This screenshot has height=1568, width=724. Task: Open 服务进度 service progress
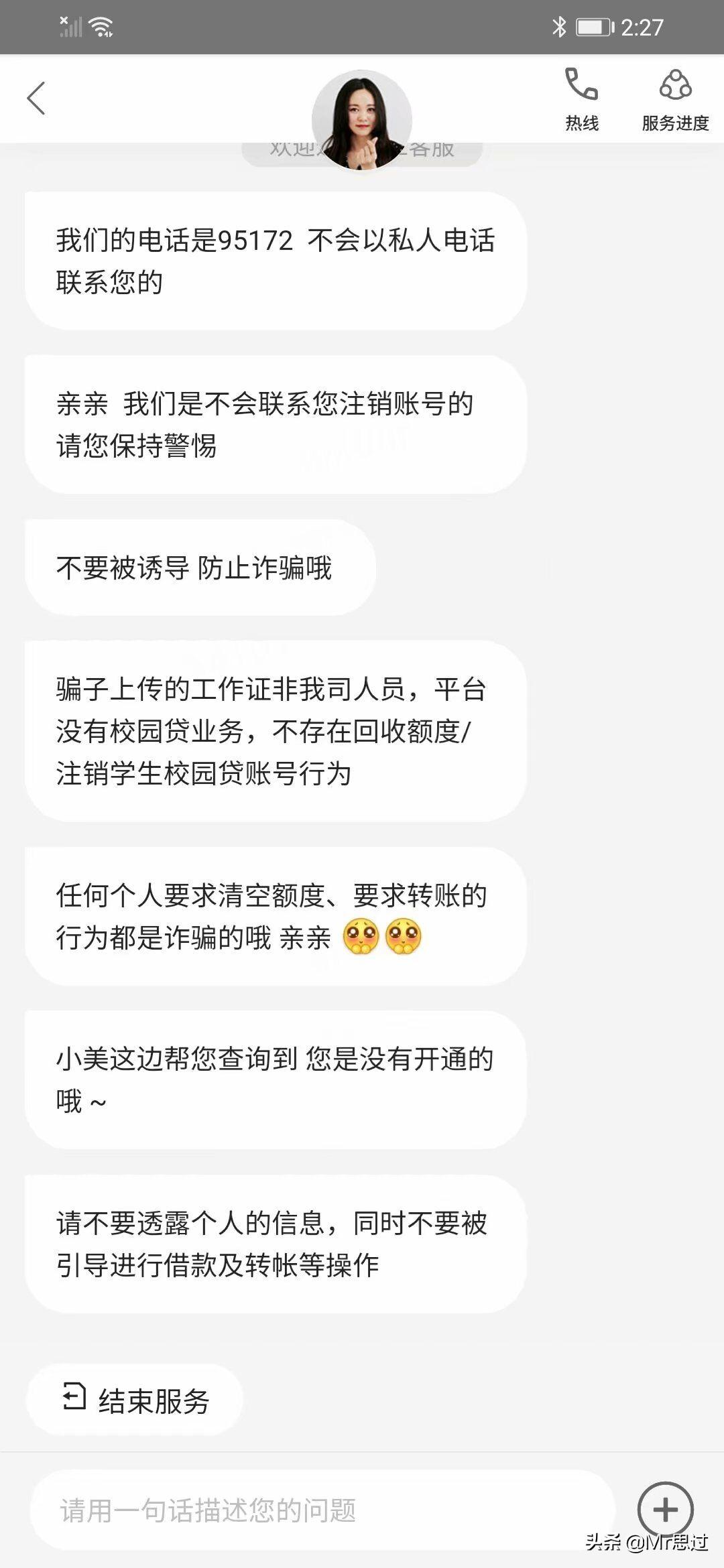(675, 99)
